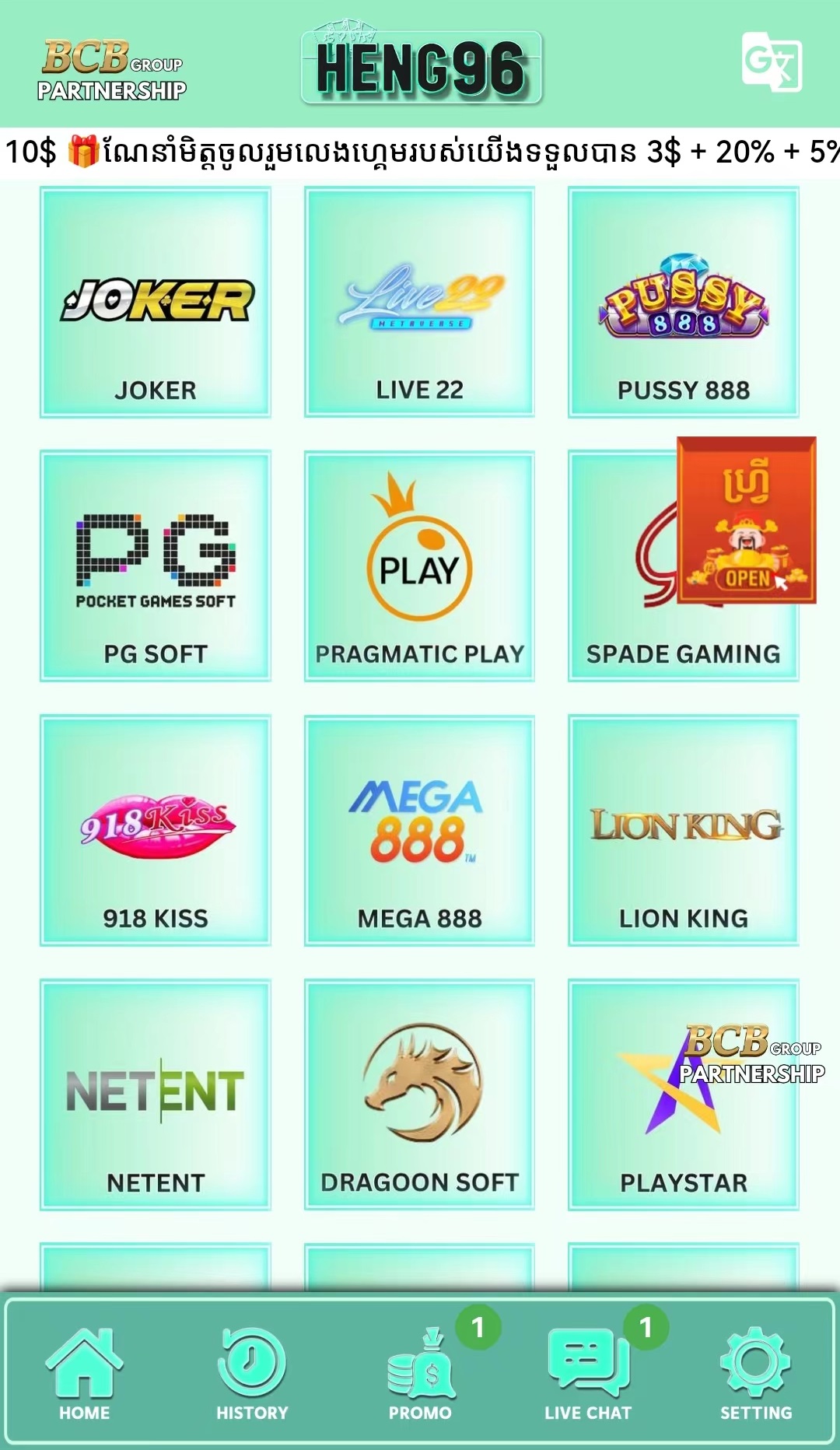Viewport: 840px width, 1450px height.
Task: Open the red envelope reward
Action: click(x=746, y=520)
